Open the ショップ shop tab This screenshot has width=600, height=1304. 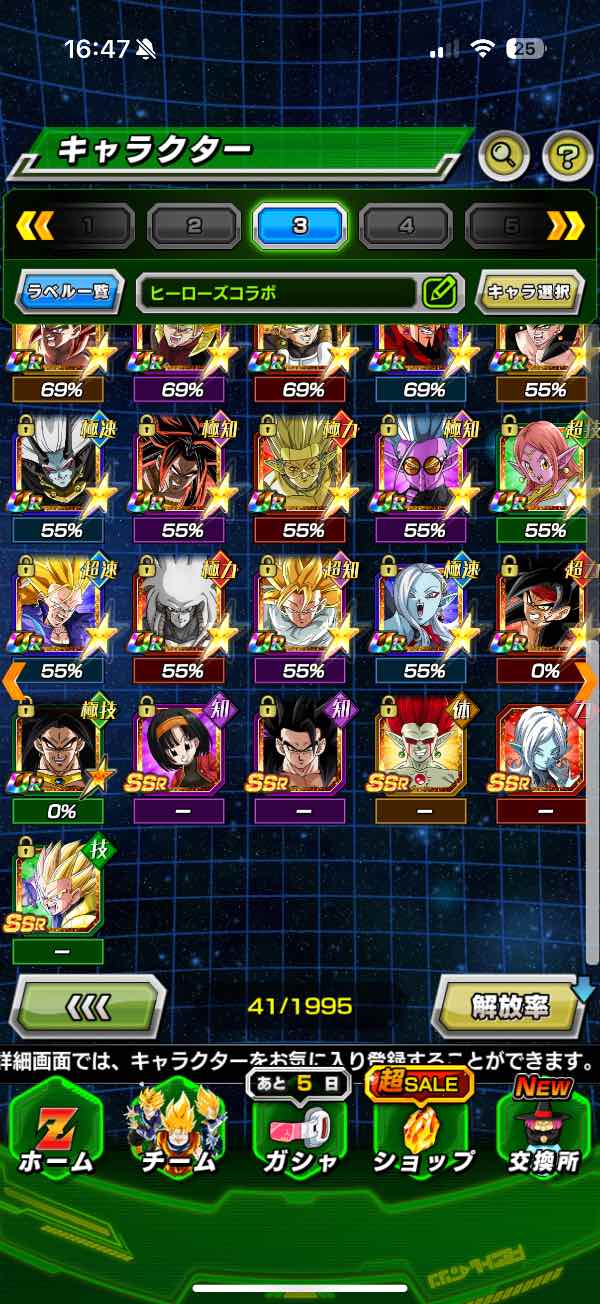[x=422, y=1130]
